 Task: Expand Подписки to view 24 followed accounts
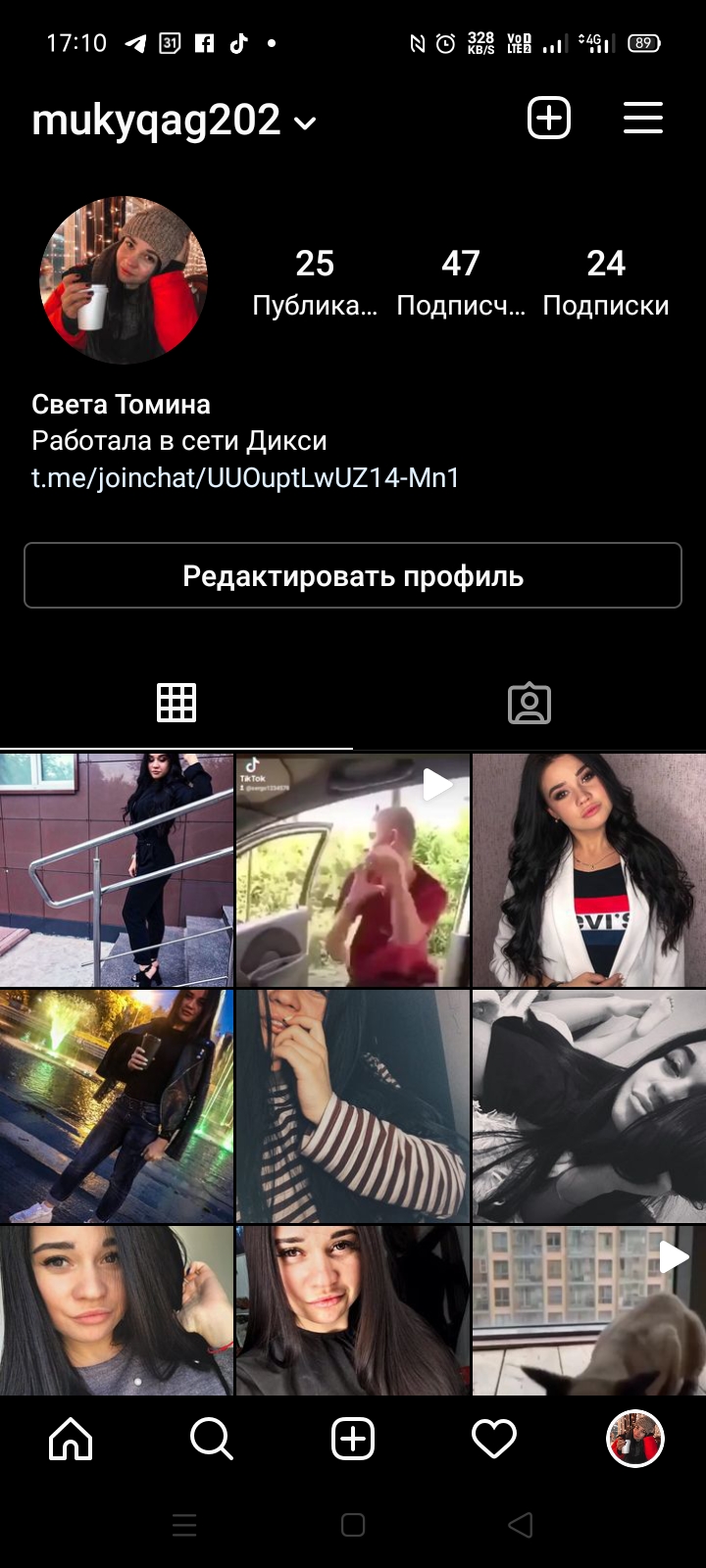pos(606,281)
